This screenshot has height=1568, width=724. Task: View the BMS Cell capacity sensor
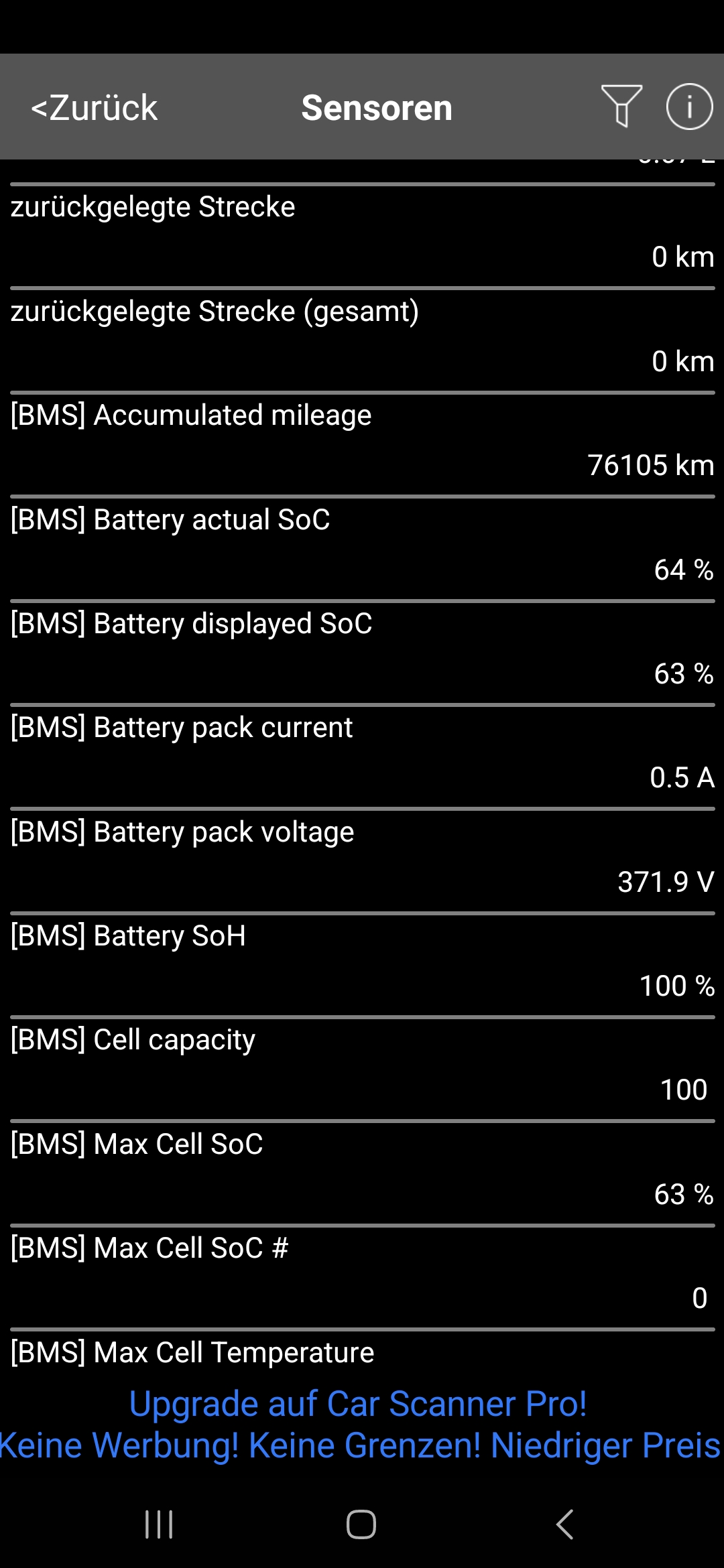362,1069
